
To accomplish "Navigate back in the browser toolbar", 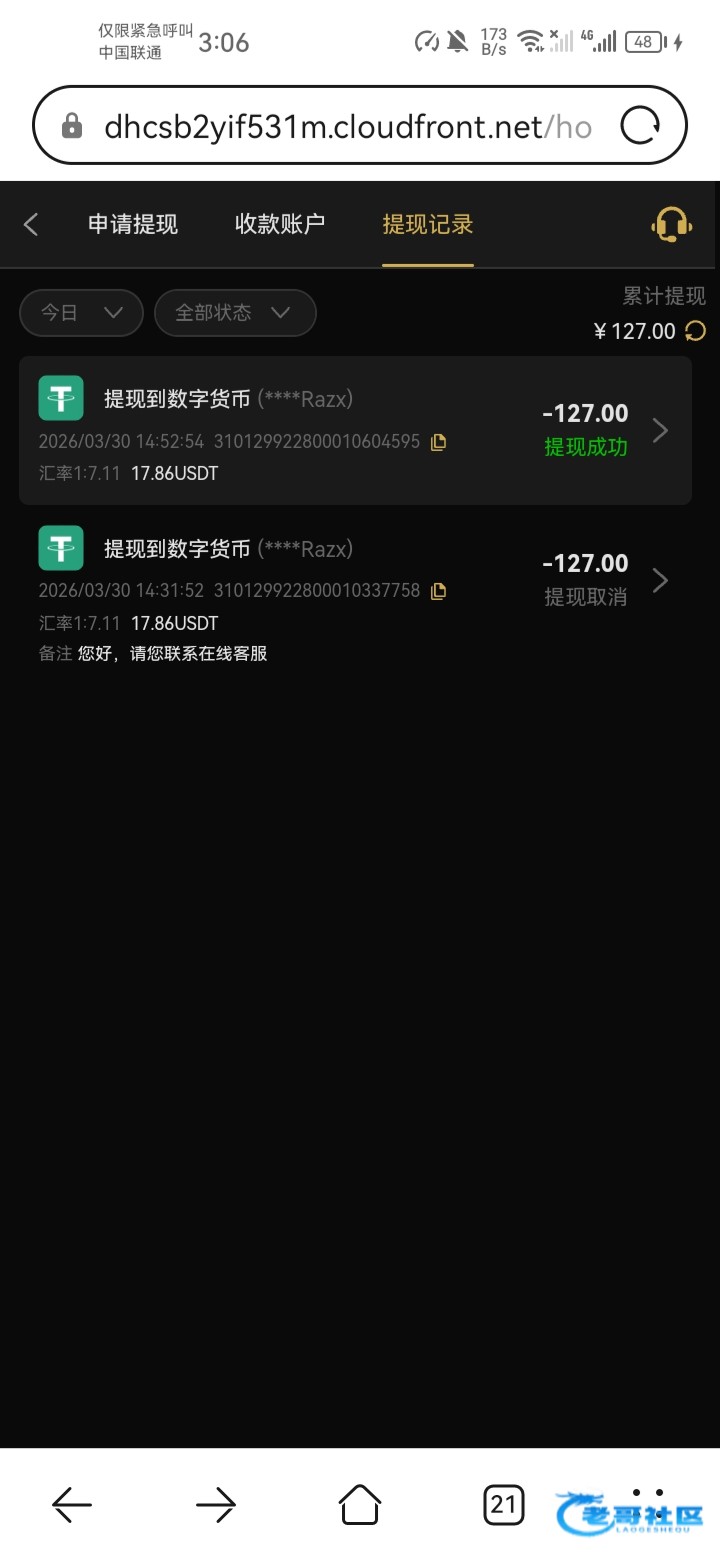I will [72, 1503].
